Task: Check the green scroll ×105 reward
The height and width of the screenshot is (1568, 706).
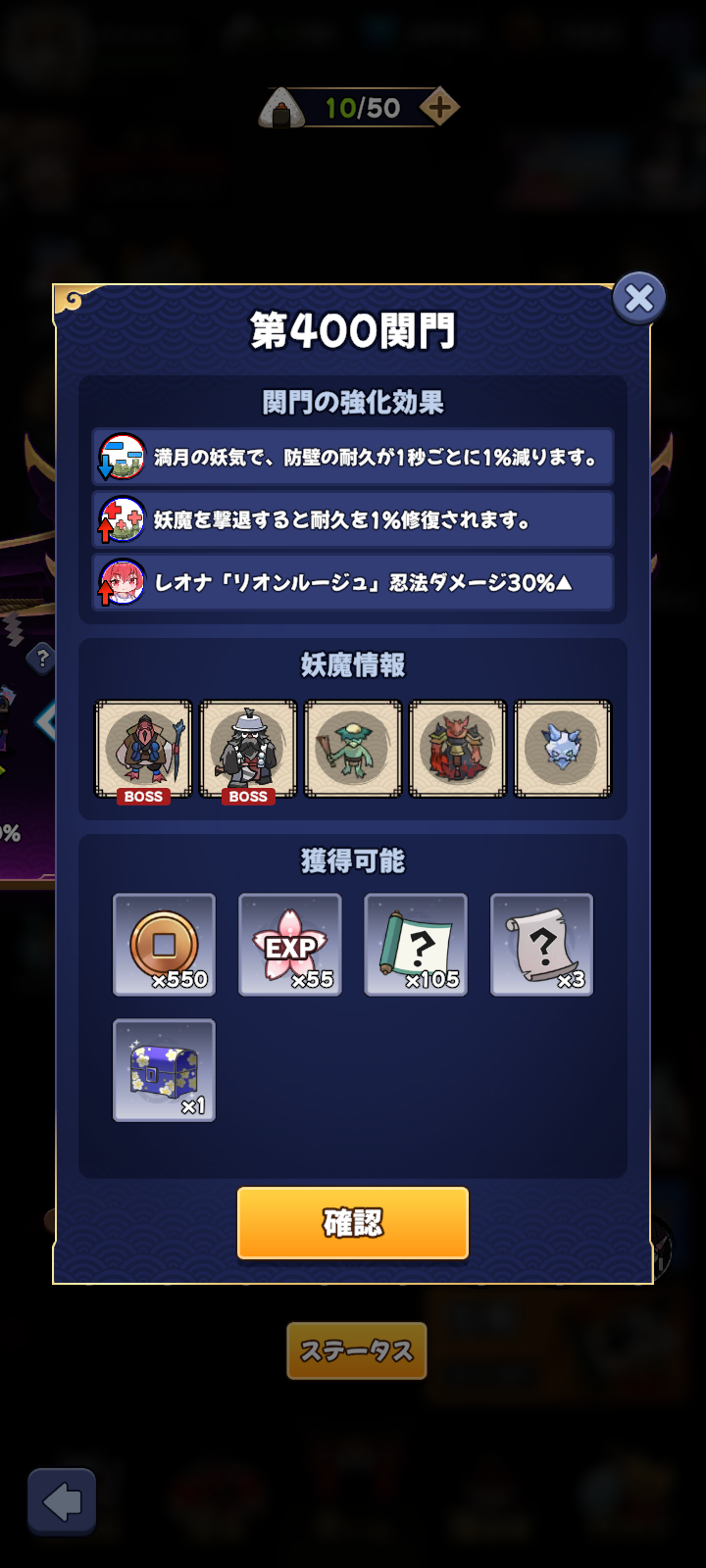Action: point(416,945)
